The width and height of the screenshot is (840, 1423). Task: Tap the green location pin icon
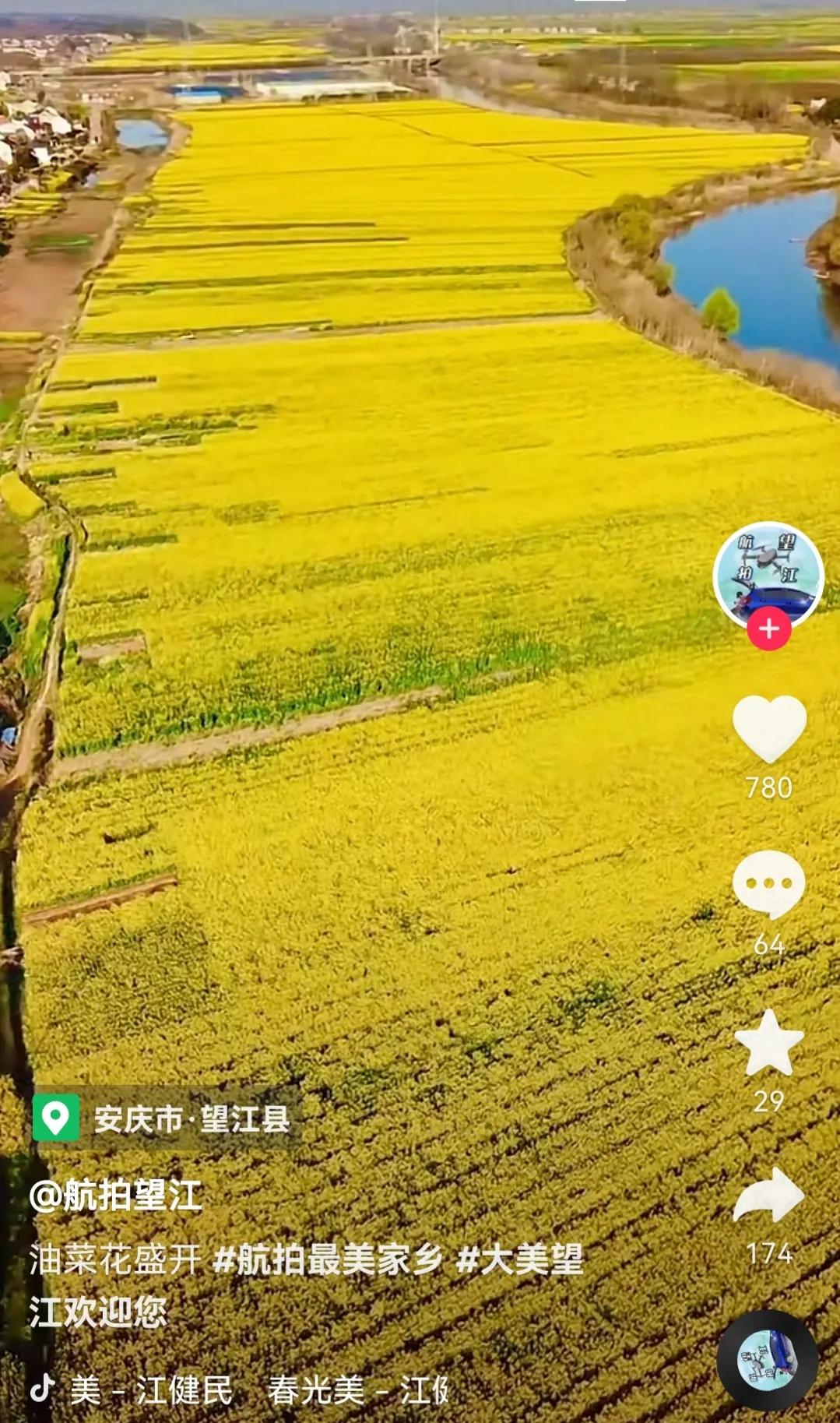point(54,1119)
